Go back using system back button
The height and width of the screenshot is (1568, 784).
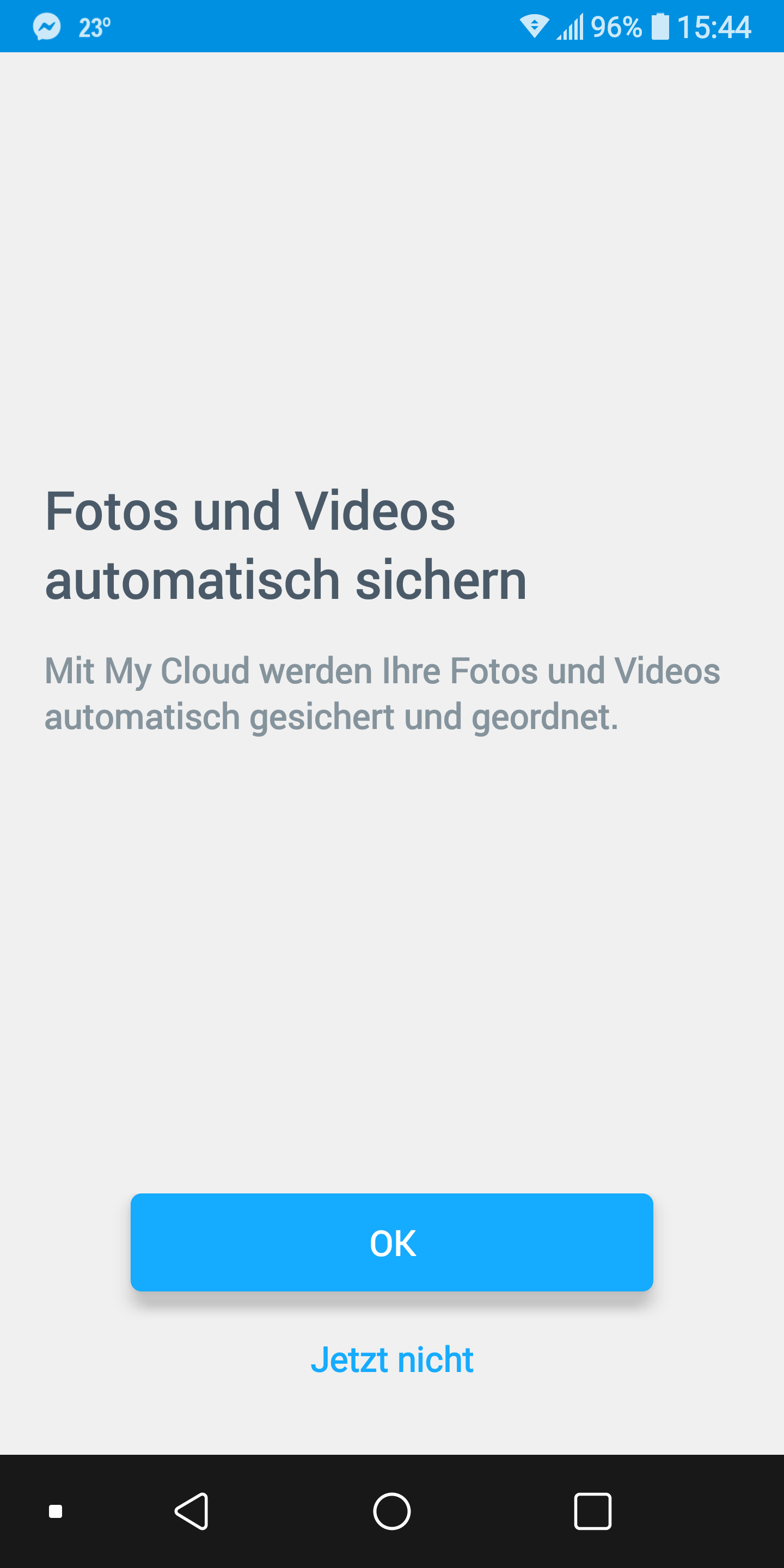coord(192,1511)
